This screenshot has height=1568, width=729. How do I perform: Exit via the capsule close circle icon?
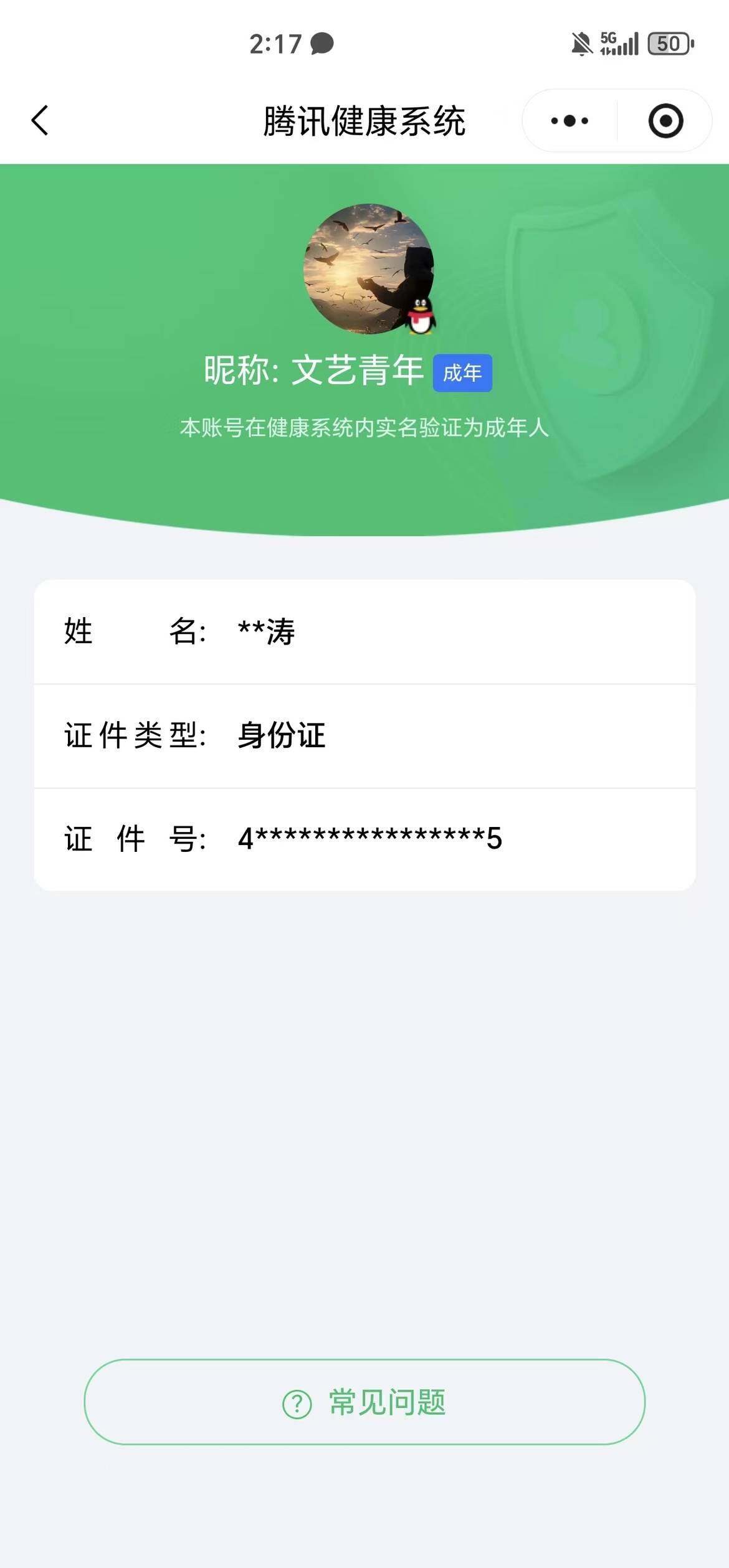pyautogui.click(x=665, y=121)
